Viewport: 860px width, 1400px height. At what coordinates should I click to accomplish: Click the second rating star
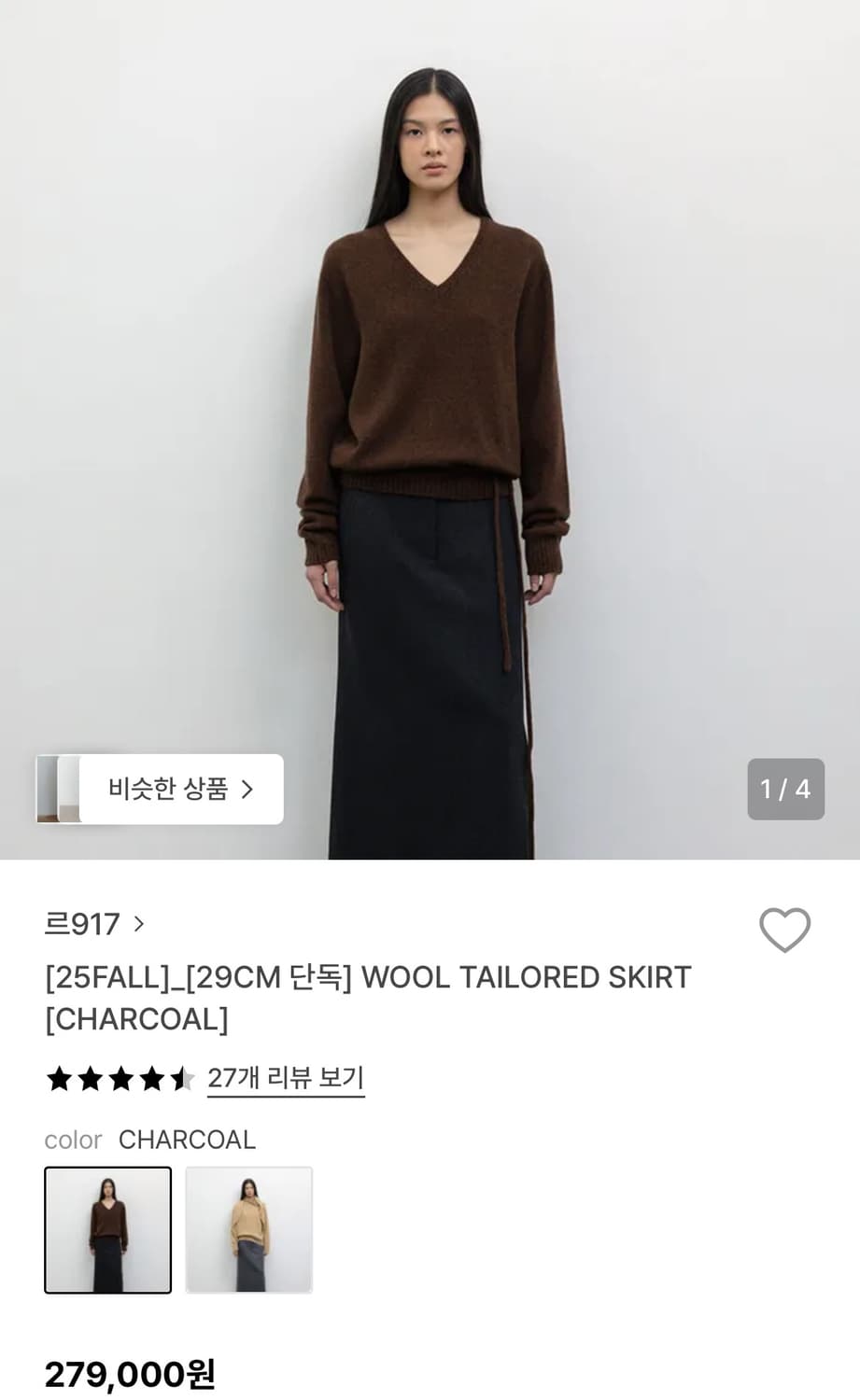89,1078
